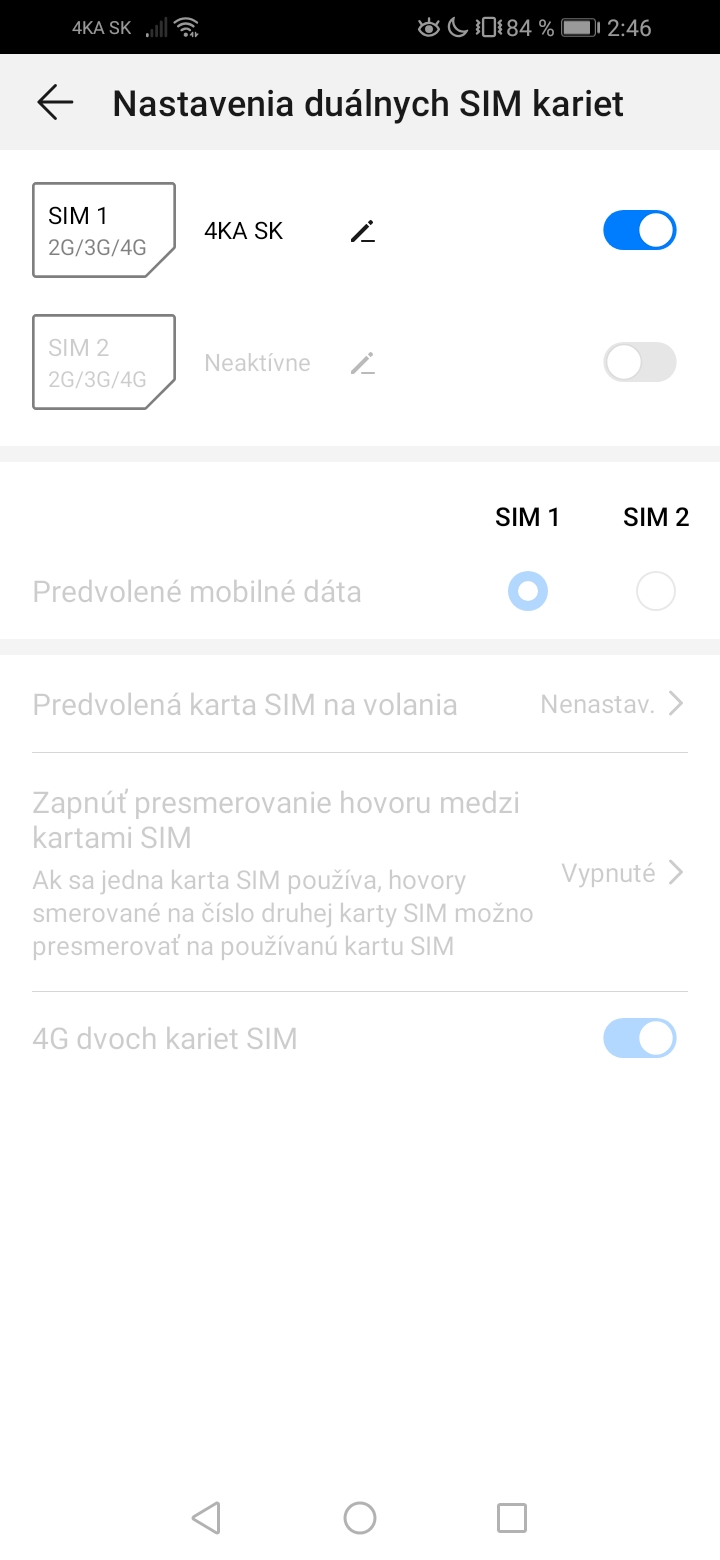Open call forwarding between SIM cards setting
Viewport: 720px width, 1560px height.
360,872
